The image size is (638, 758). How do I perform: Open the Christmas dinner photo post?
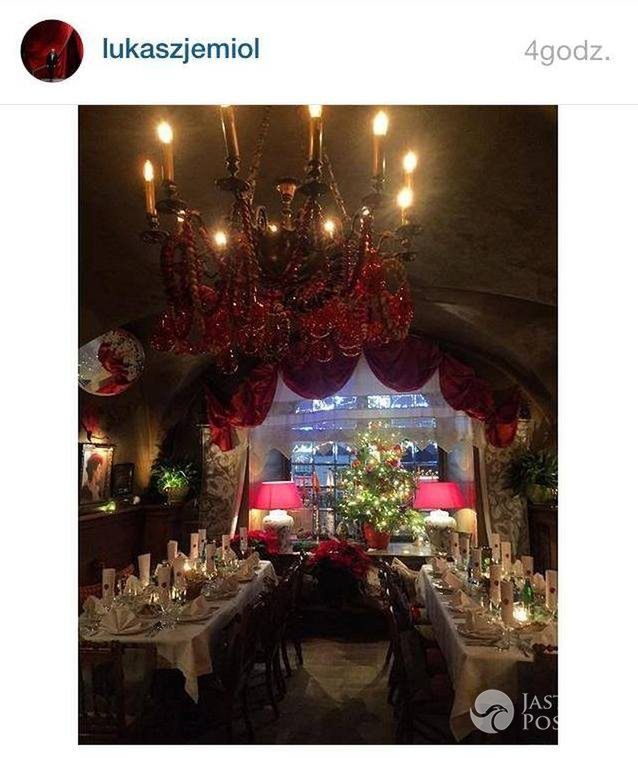pyautogui.click(x=318, y=425)
